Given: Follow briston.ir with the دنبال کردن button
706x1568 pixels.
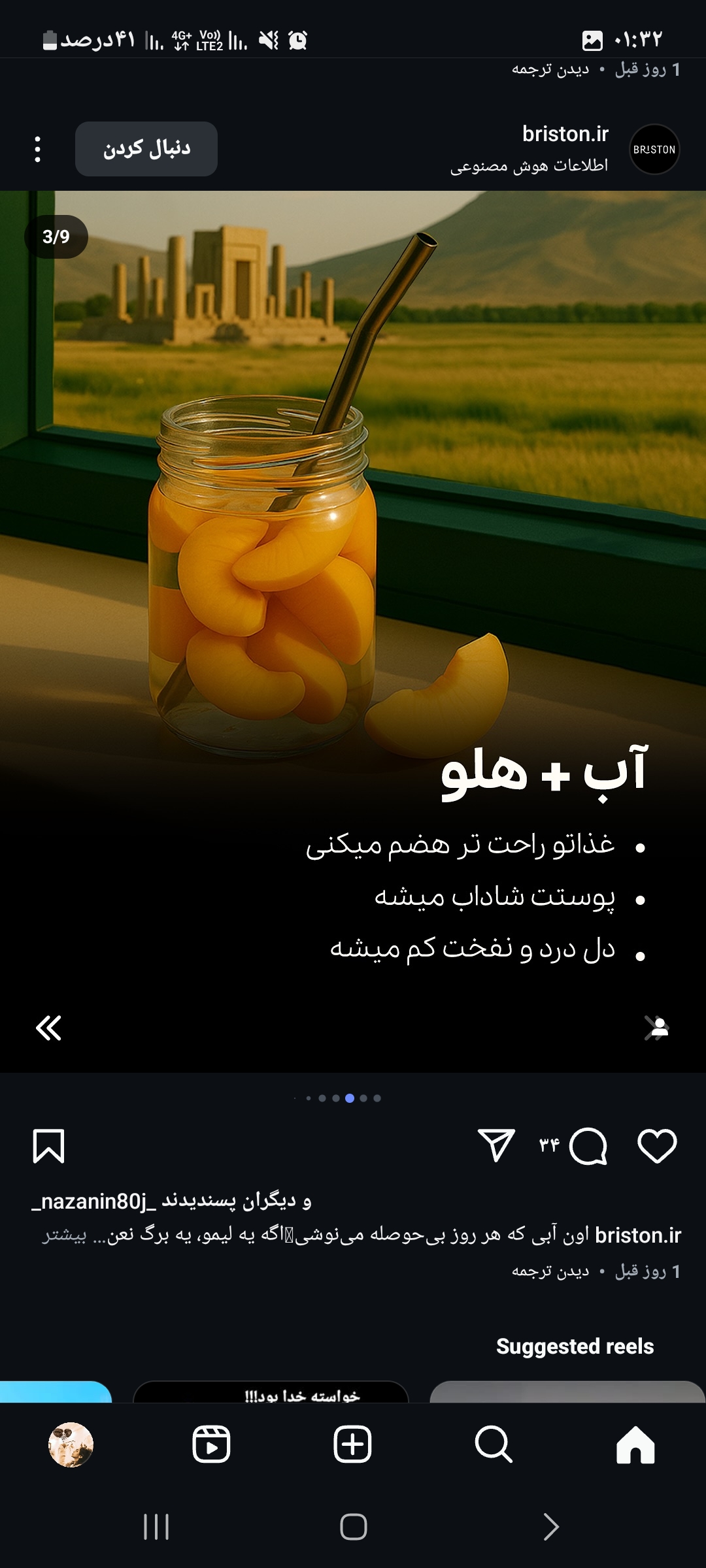Looking at the screenshot, I should pos(146,149).
